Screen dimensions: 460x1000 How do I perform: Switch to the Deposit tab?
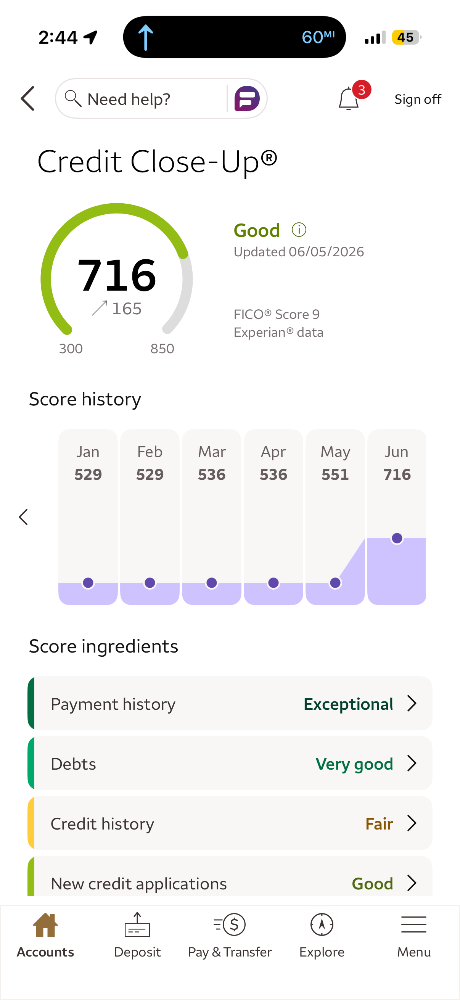[137, 936]
